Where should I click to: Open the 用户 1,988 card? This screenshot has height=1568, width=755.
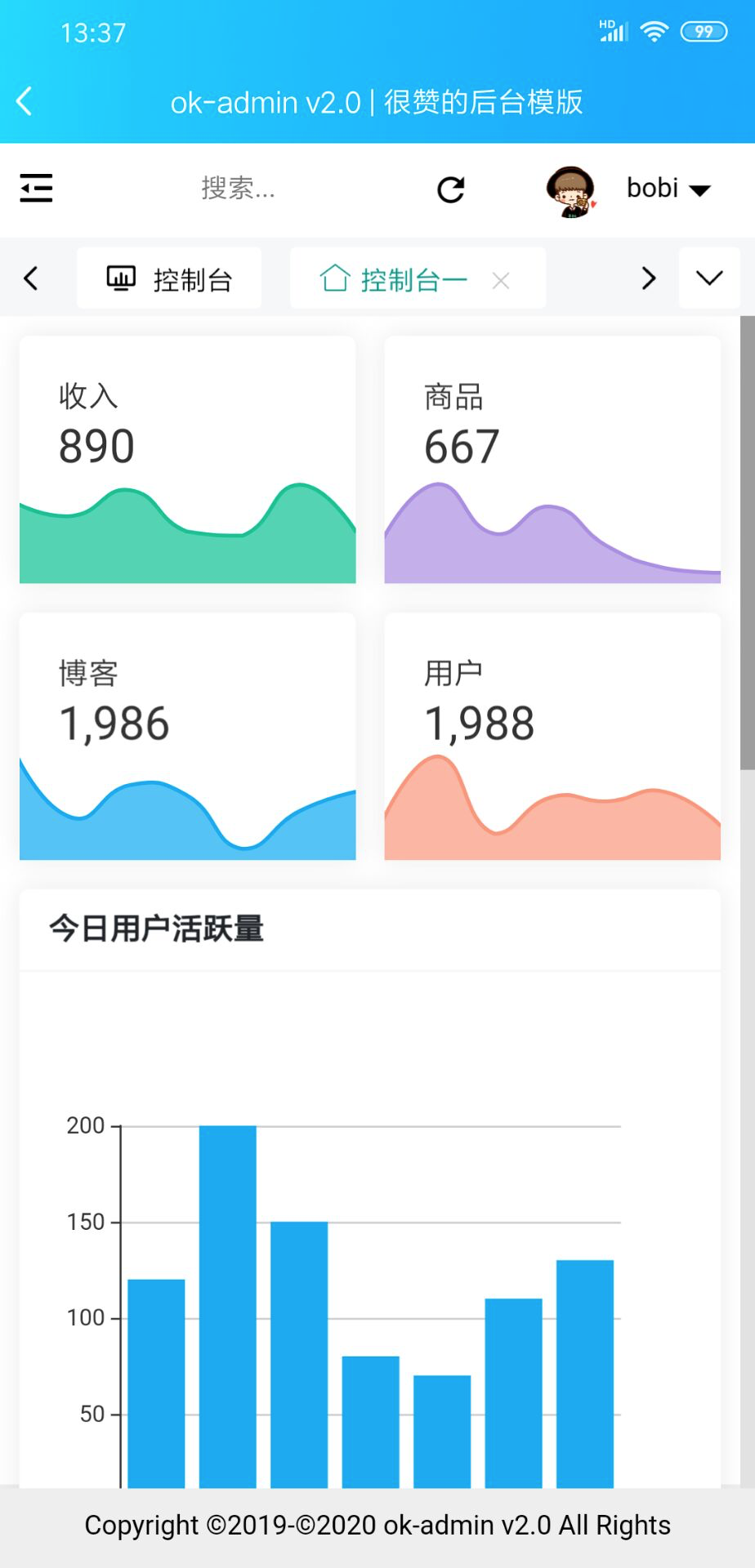click(x=552, y=737)
